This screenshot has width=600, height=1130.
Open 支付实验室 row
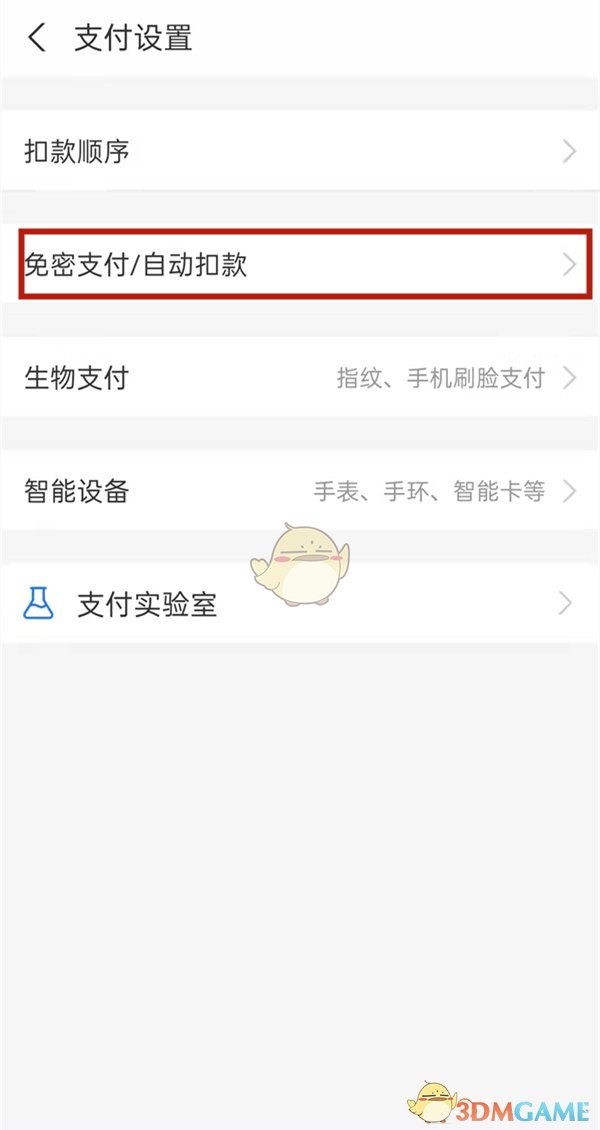tap(300, 604)
